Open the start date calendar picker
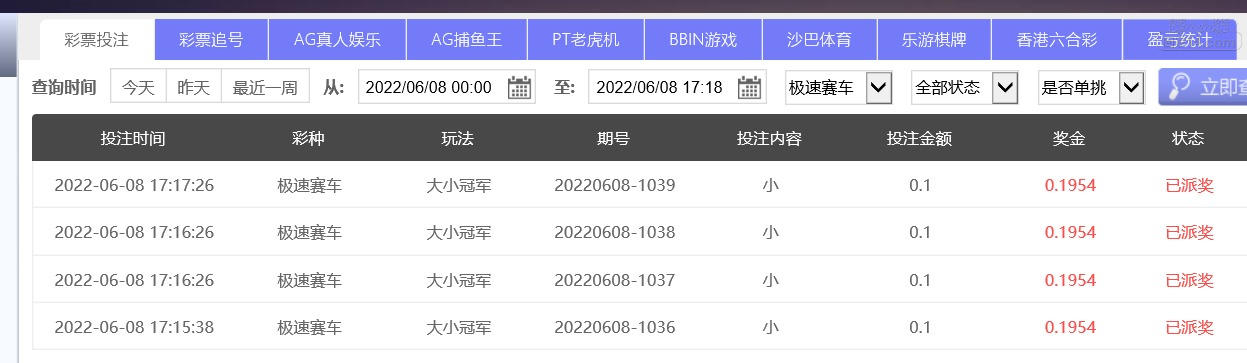The width and height of the screenshot is (1247, 363). click(x=519, y=87)
